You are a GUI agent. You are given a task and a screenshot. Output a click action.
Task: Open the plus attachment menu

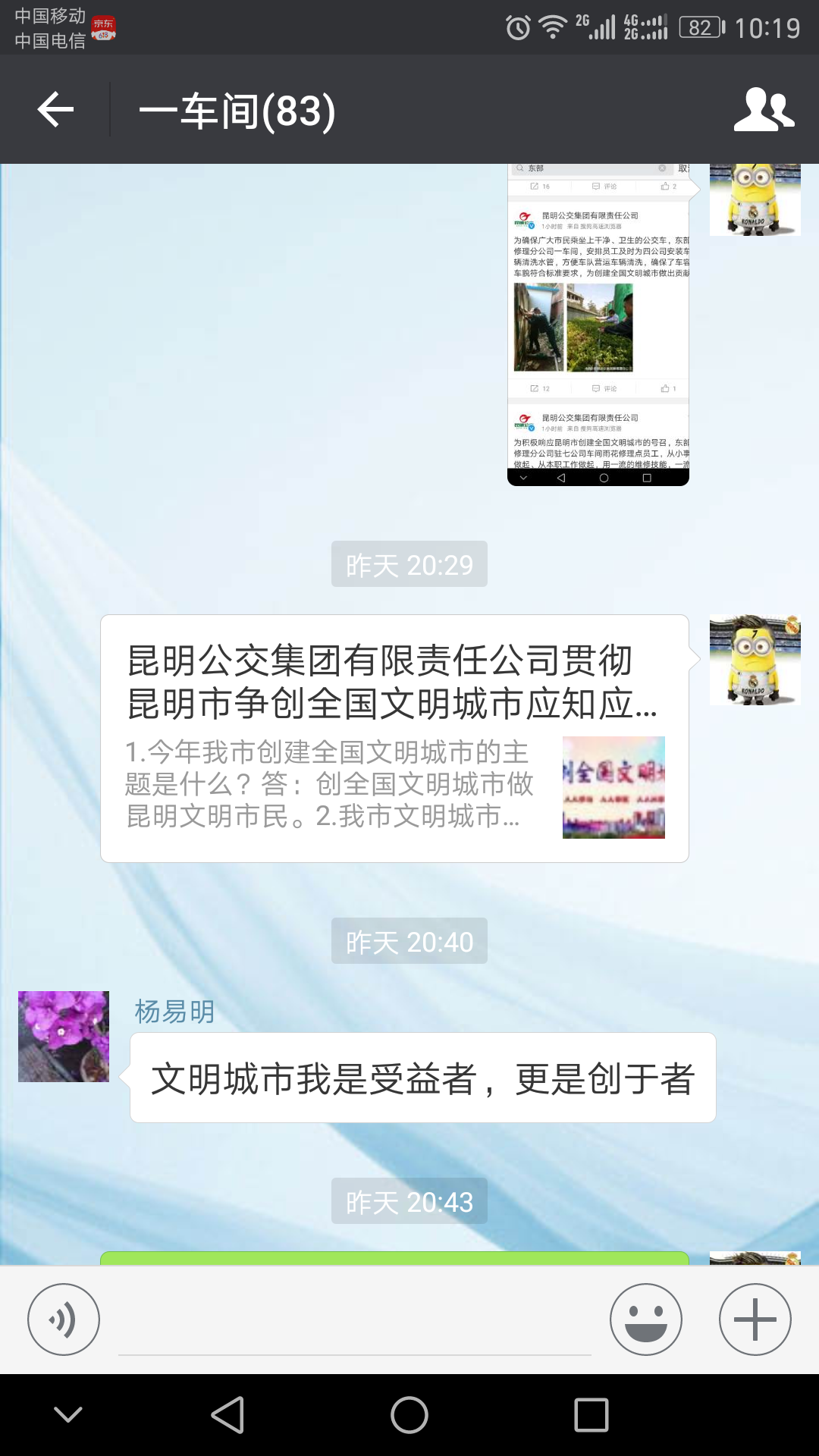(x=755, y=1319)
